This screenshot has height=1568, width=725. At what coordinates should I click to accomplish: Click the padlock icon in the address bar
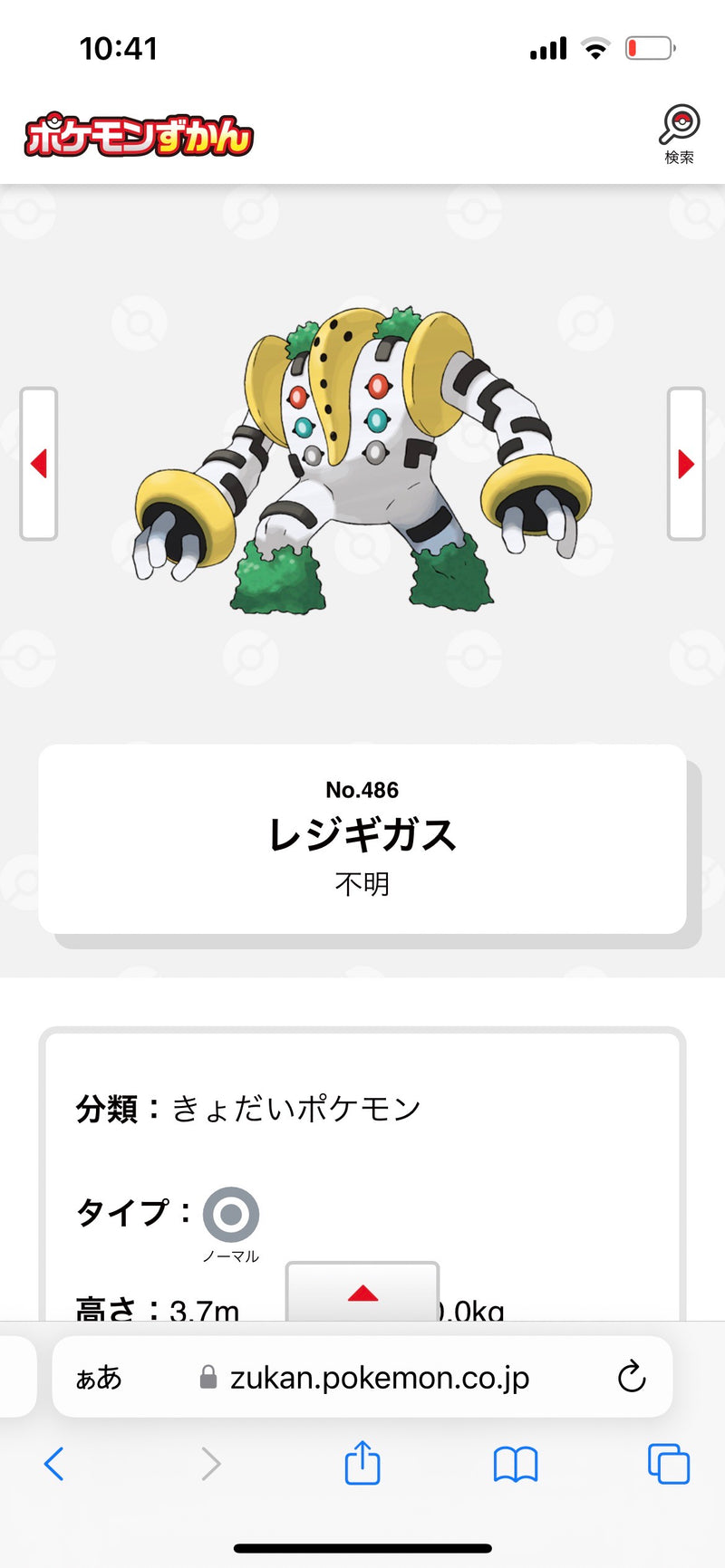pos(207,1376)
